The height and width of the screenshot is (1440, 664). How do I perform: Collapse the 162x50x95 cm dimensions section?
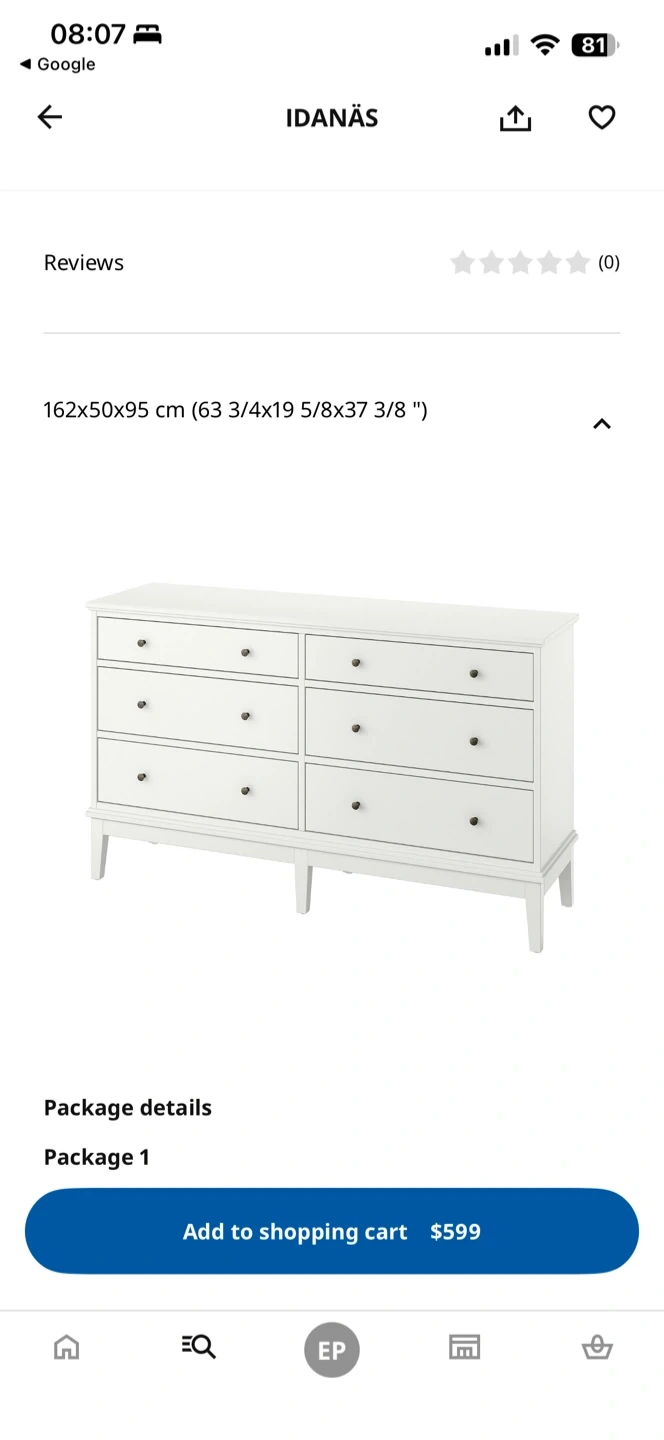[x=601, y=424]
